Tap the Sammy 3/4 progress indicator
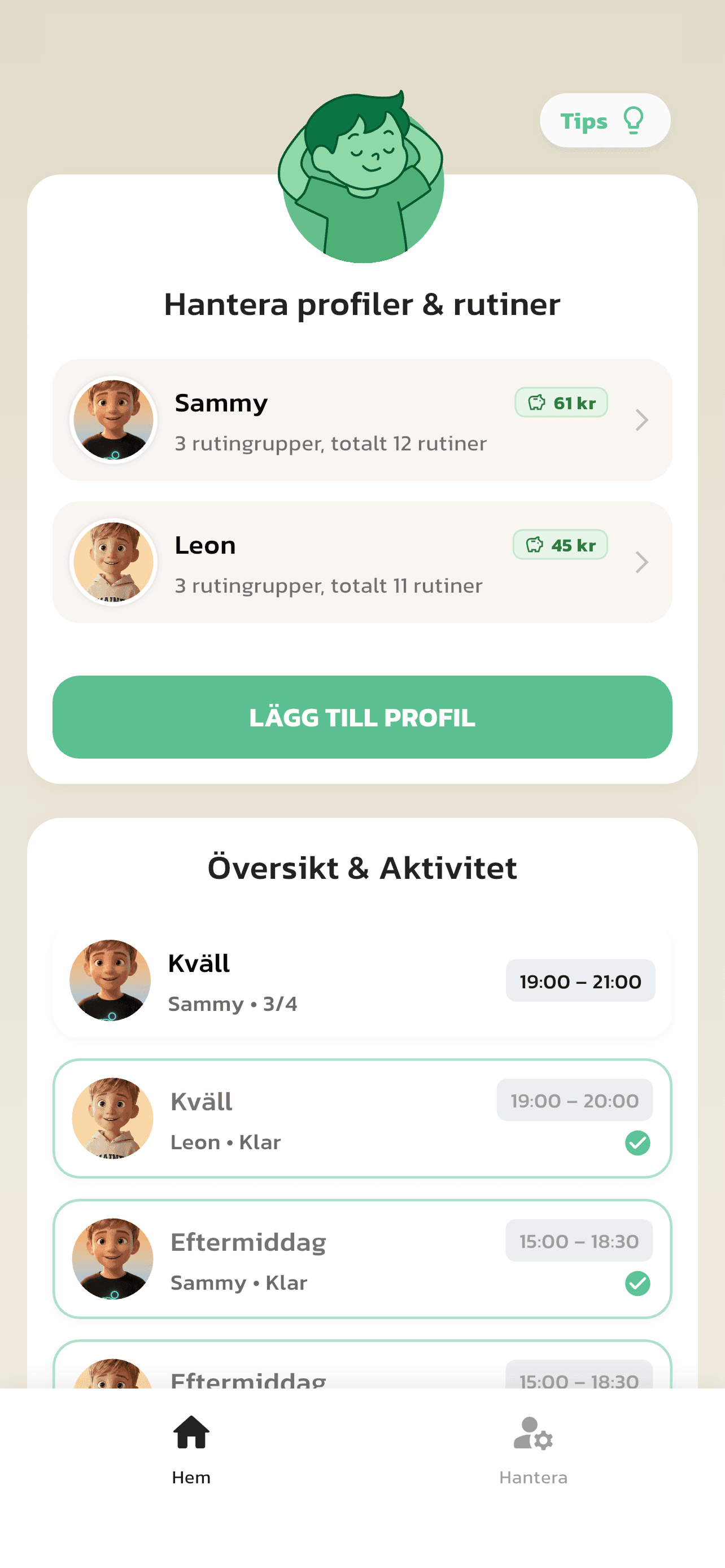This screenshot has width=725, height=1568. pos(232,1004)
